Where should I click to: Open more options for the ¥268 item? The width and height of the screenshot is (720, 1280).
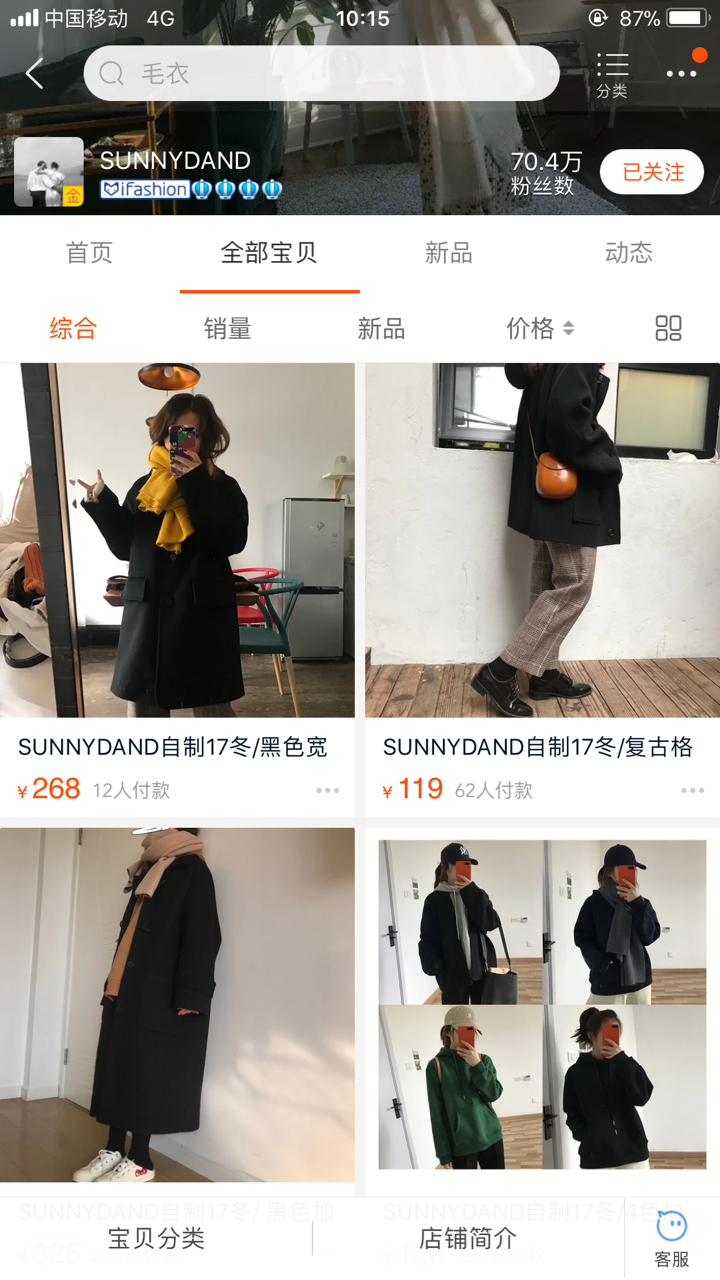328,790
